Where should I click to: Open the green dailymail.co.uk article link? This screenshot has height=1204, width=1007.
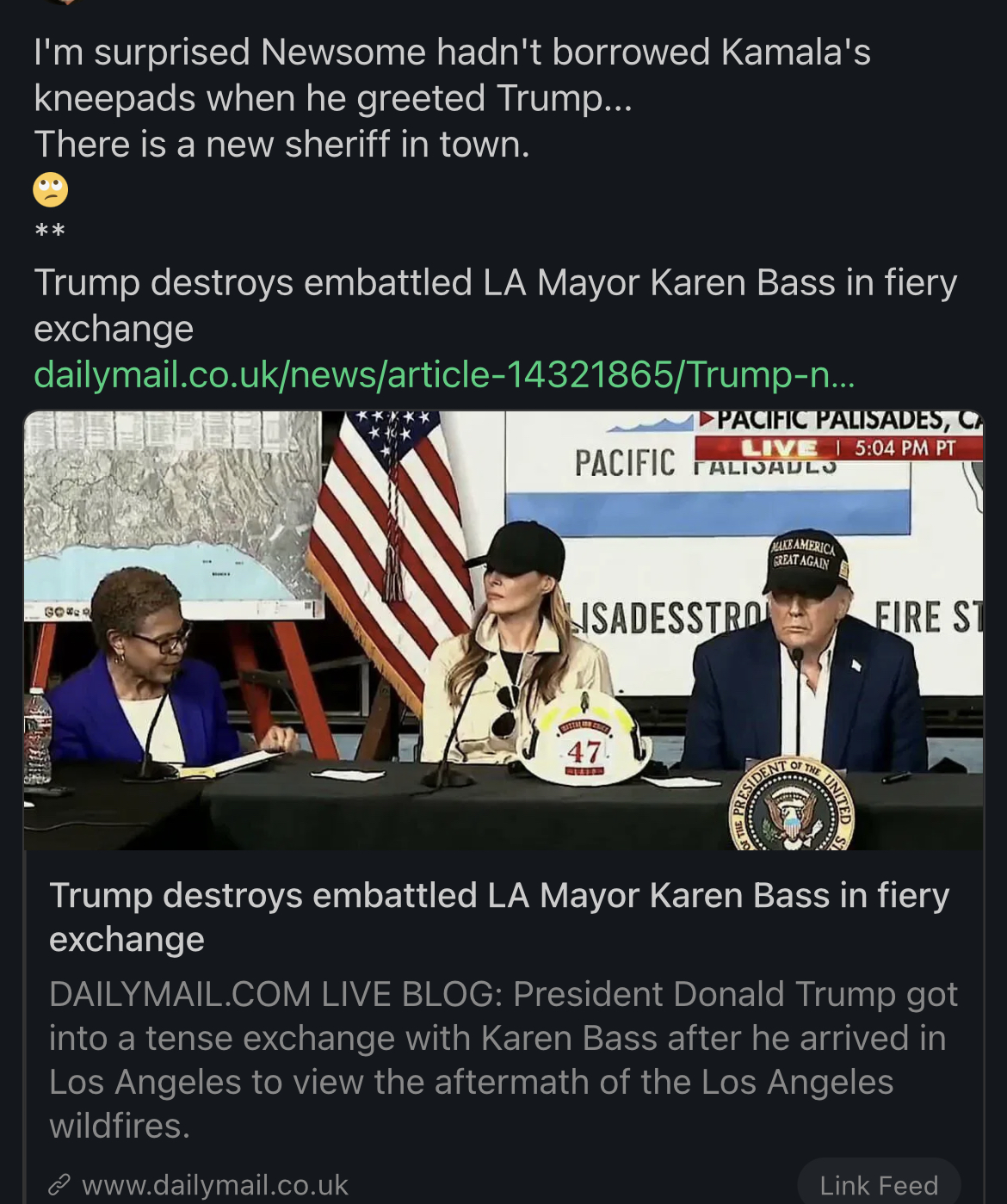pyautogui.click(x=443, y=374)
